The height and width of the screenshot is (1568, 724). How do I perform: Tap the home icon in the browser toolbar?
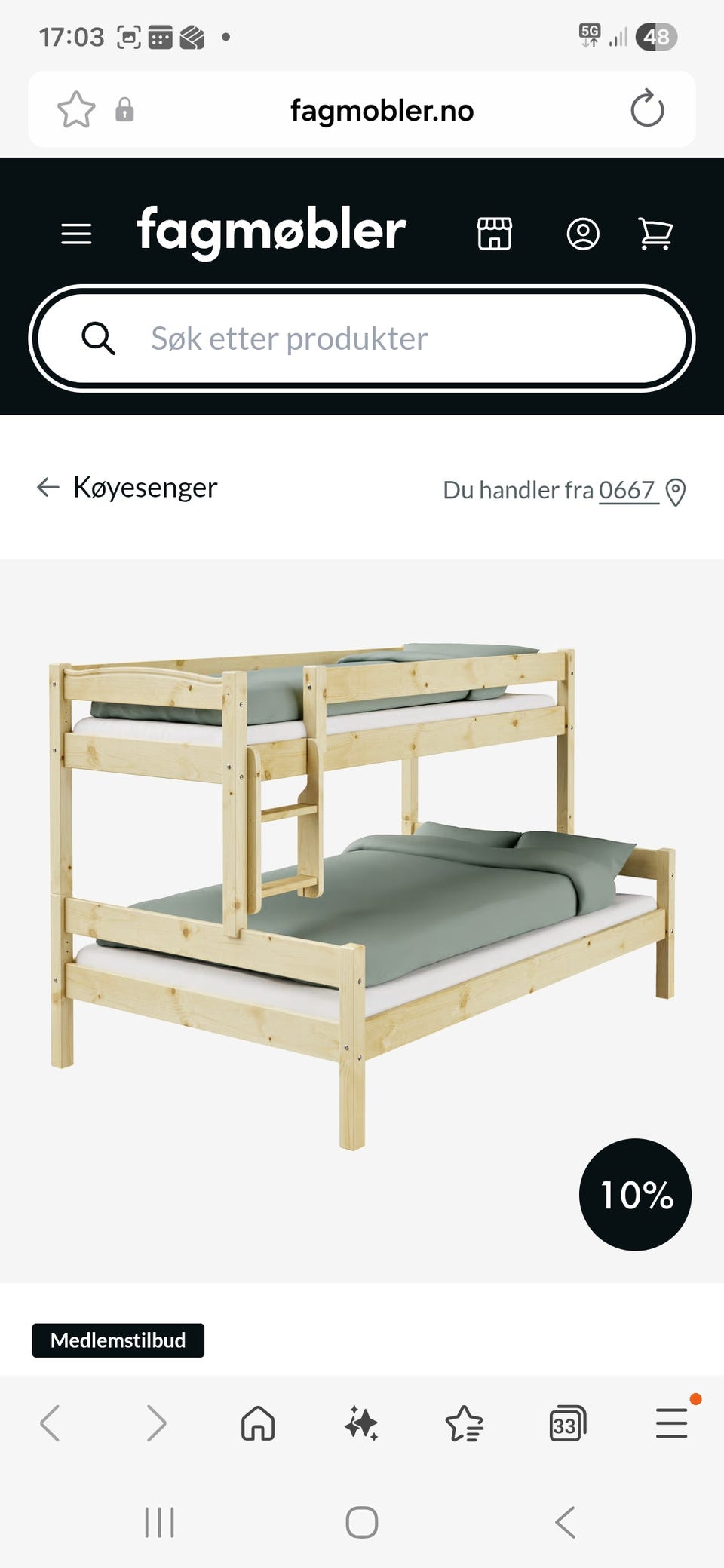(x=259, y=1423)
